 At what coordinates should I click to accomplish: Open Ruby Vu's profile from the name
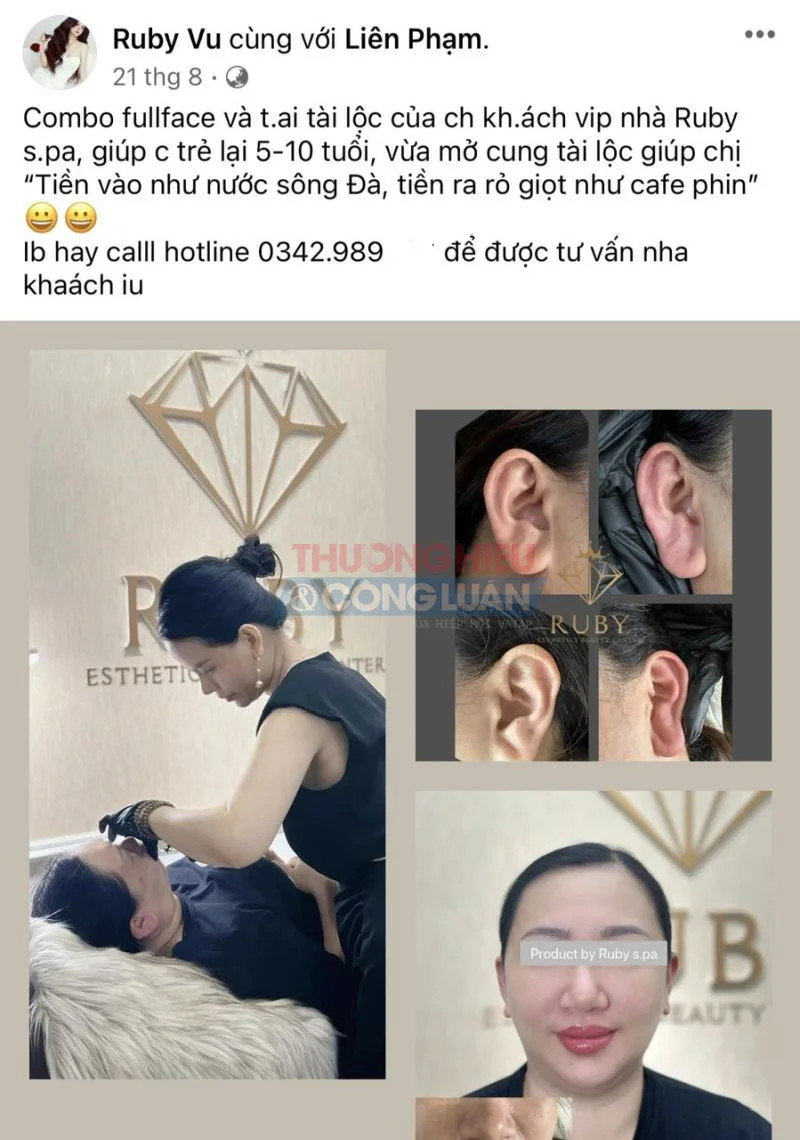pyautogui.click(x=167, y=40)
